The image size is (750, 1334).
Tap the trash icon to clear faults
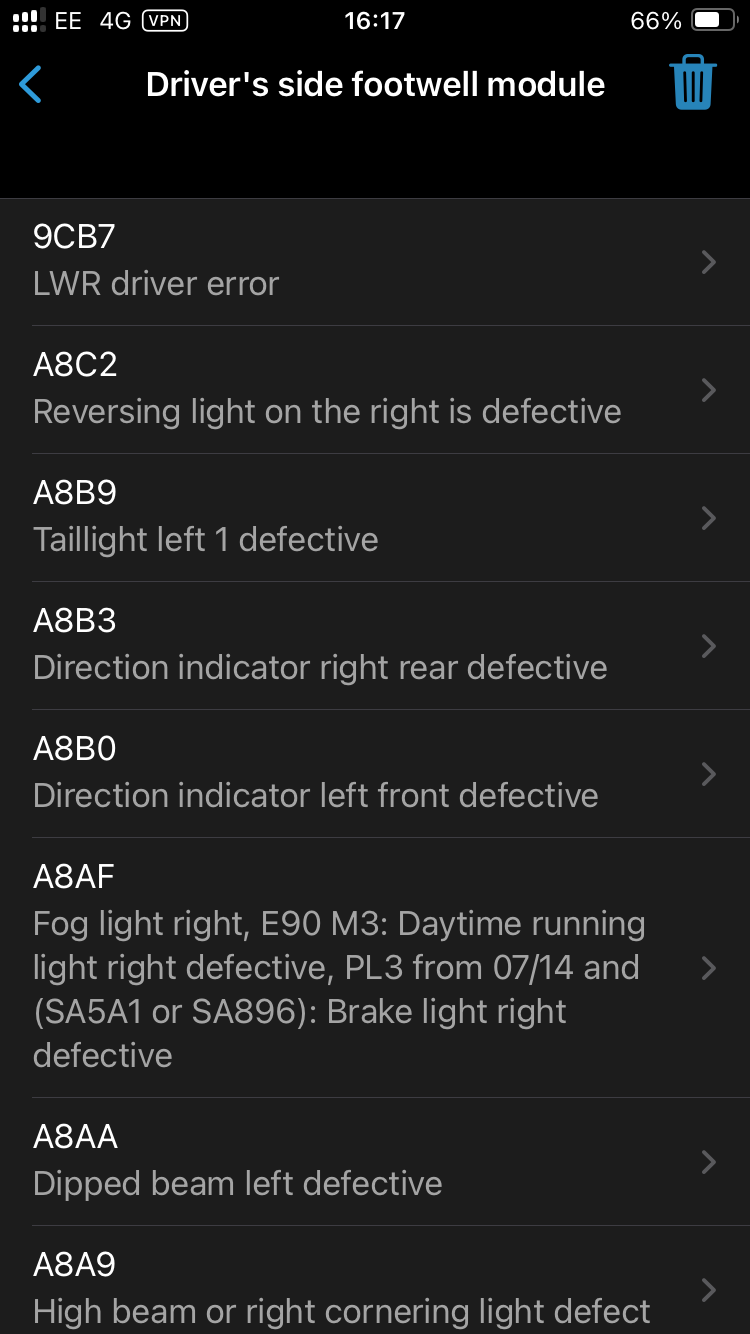[x=693, y=83]
